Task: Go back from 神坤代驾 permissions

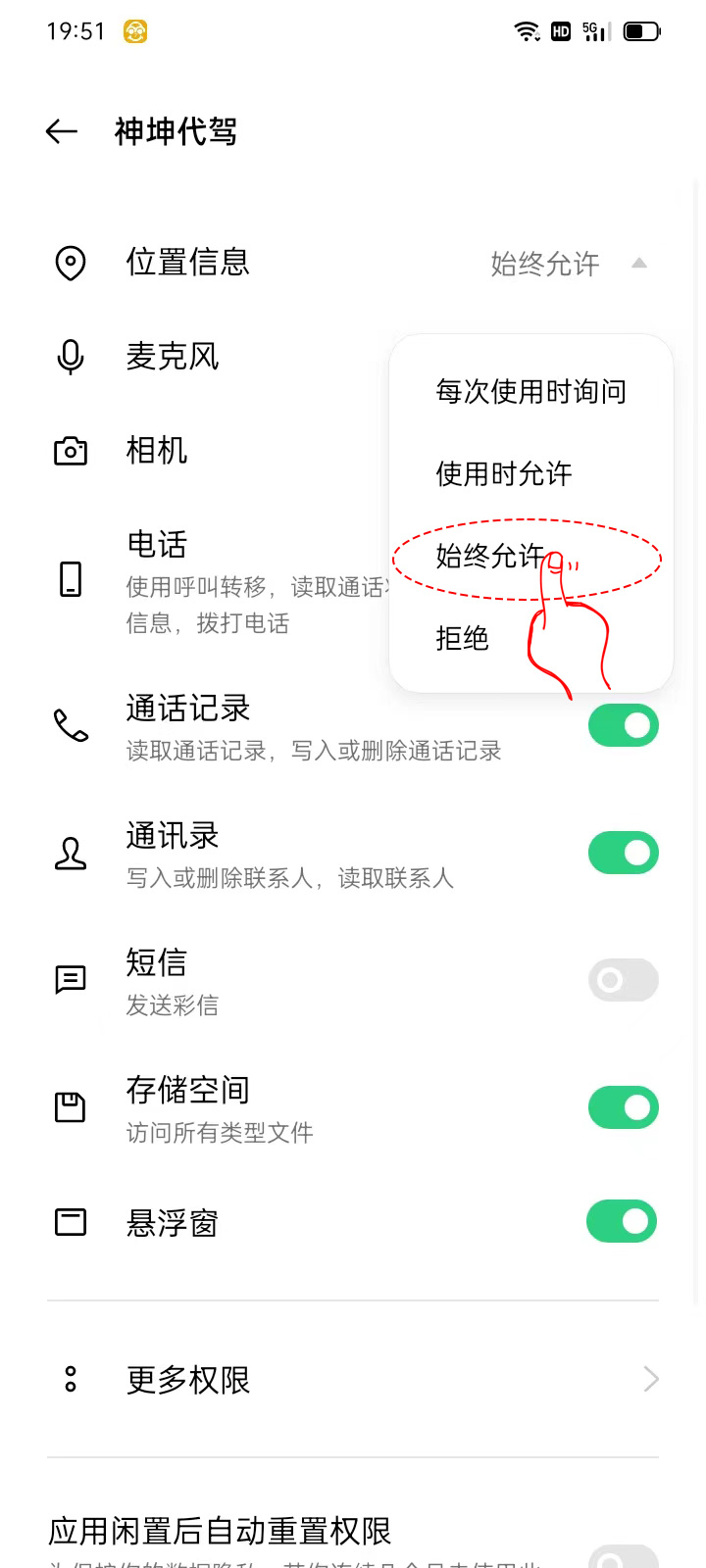Action: pyautogui.click(x=61, y=131)
